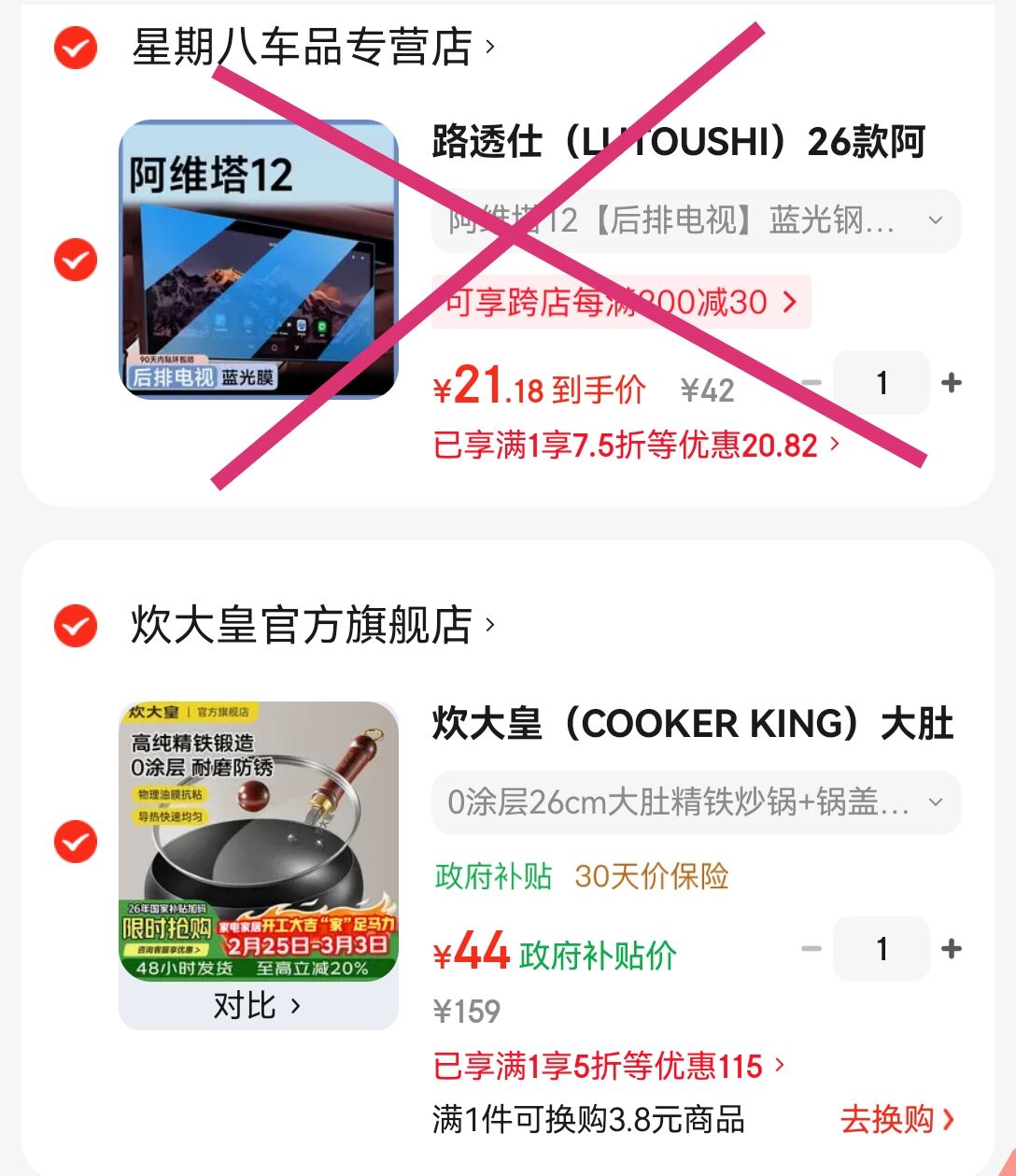Decrease quantity of the 路透仕 screen film
The height and width of the screenshot is (1176, 1016).
811,383
